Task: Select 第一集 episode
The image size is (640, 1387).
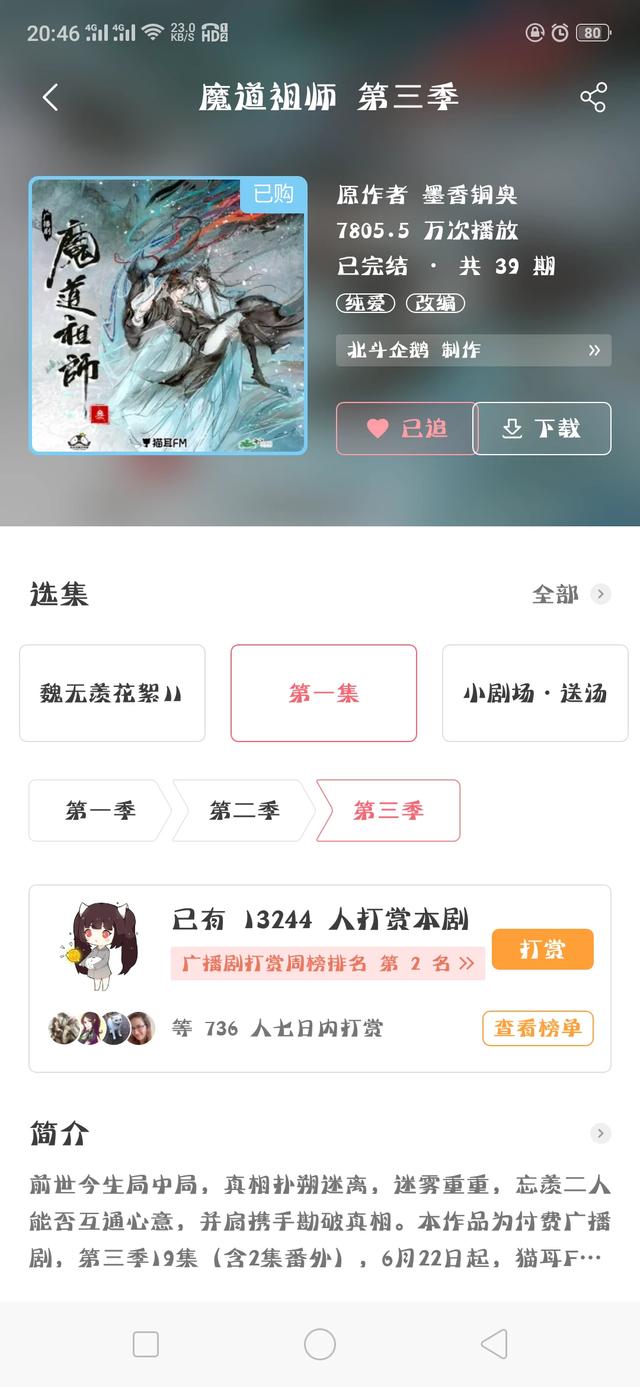Action: [324, 693]
